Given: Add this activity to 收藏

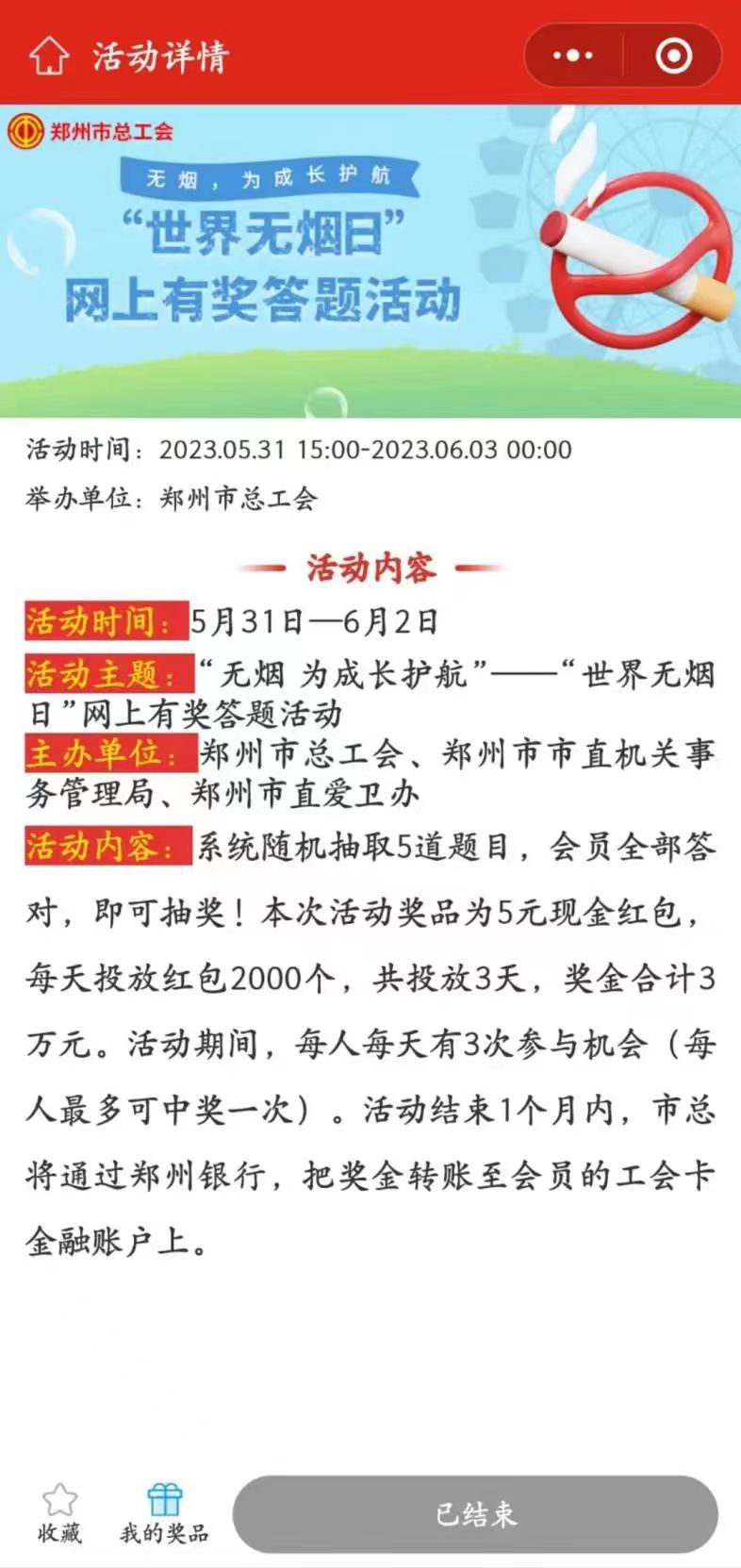Looking at the screenshot, I should coord(59,1511).
